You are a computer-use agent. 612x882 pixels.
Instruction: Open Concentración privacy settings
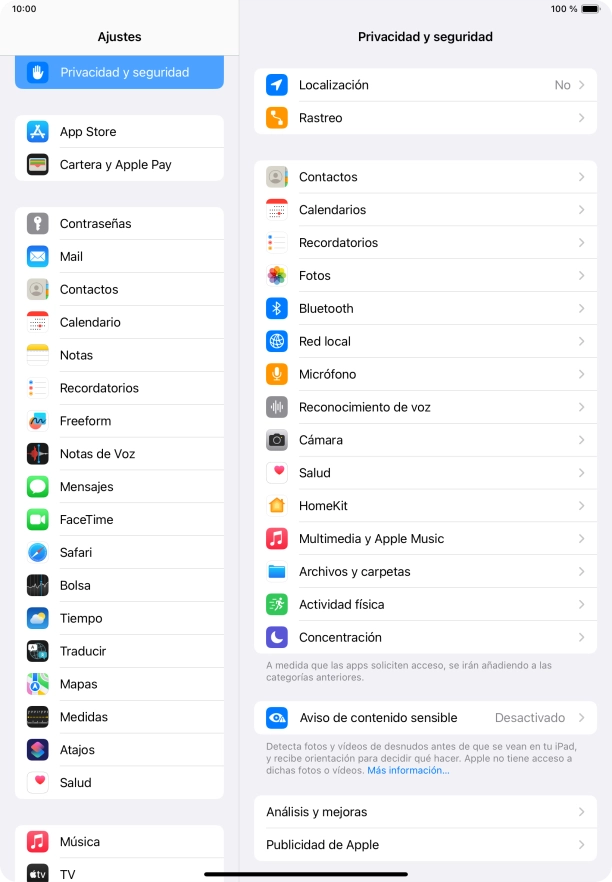(x=425, y=637)
